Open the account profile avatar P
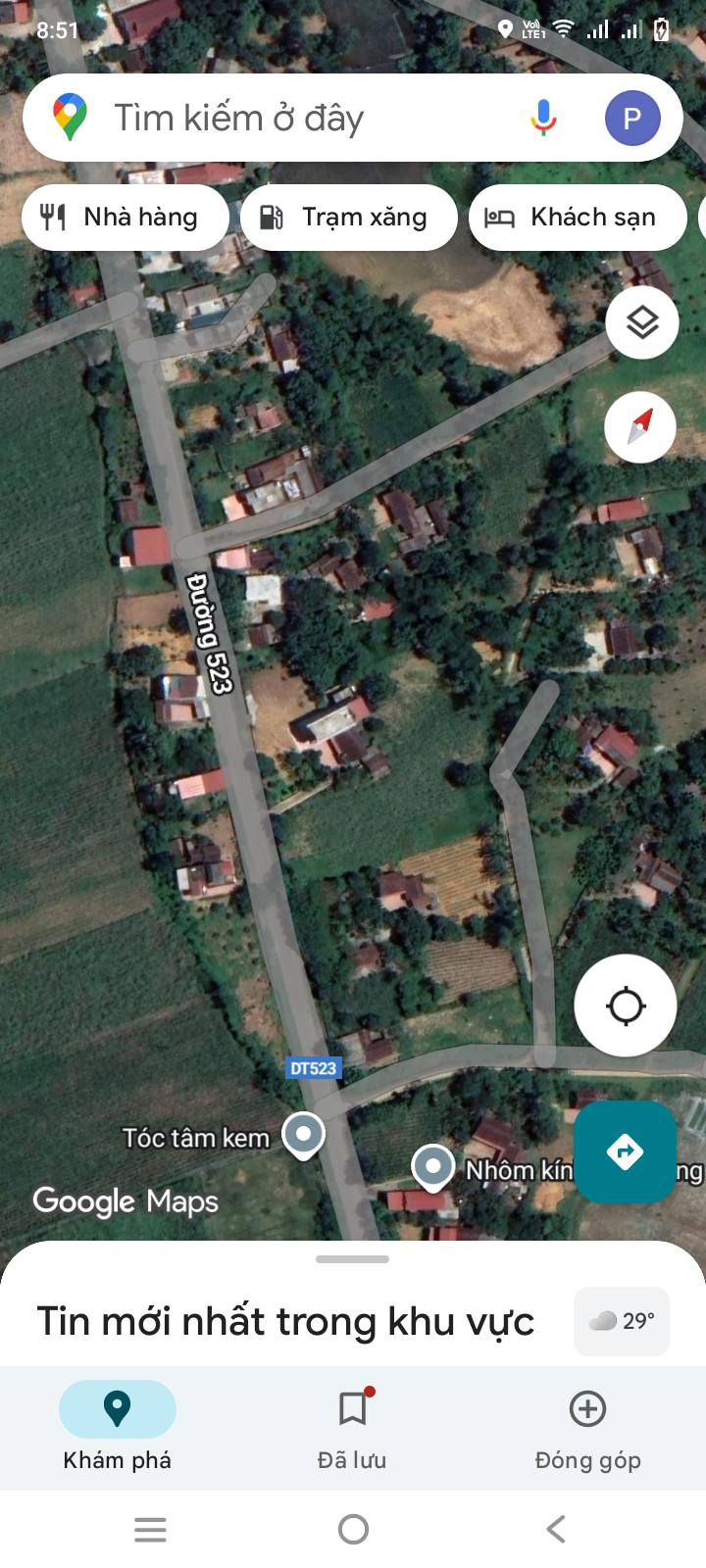Image resolution: width=706 pixels, height=1568 pixels. click(631, 119)
